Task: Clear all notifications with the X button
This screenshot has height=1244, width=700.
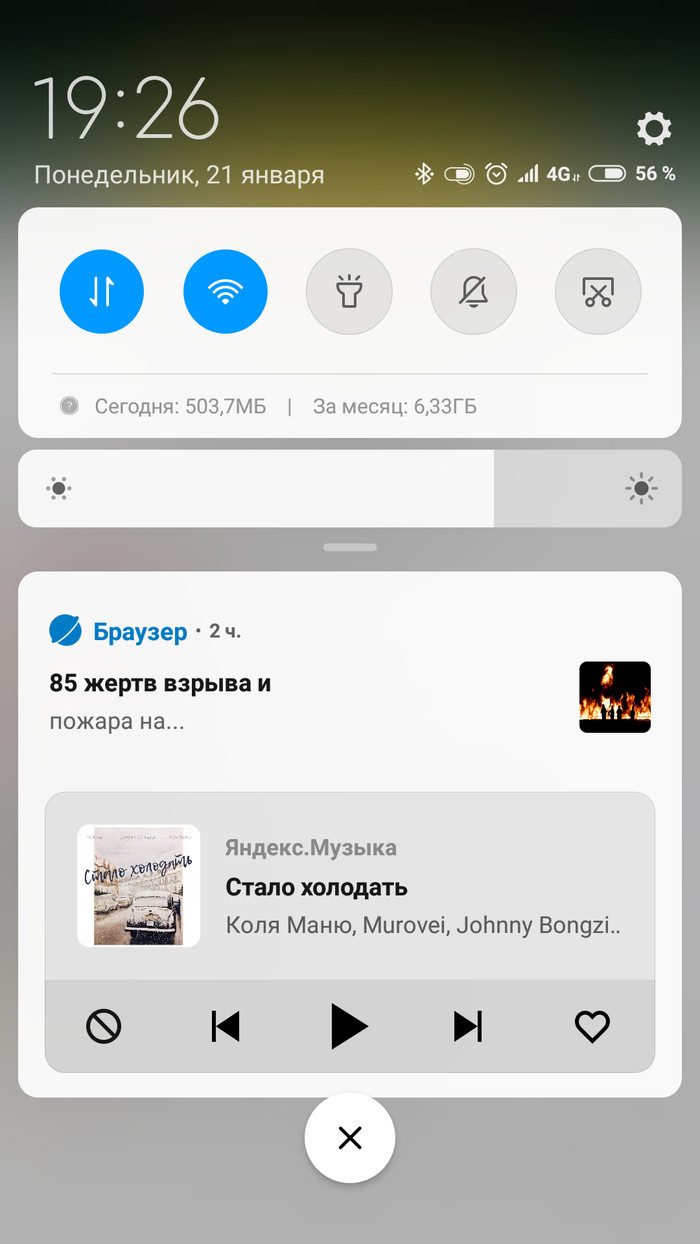Action: pos(350,1138)
